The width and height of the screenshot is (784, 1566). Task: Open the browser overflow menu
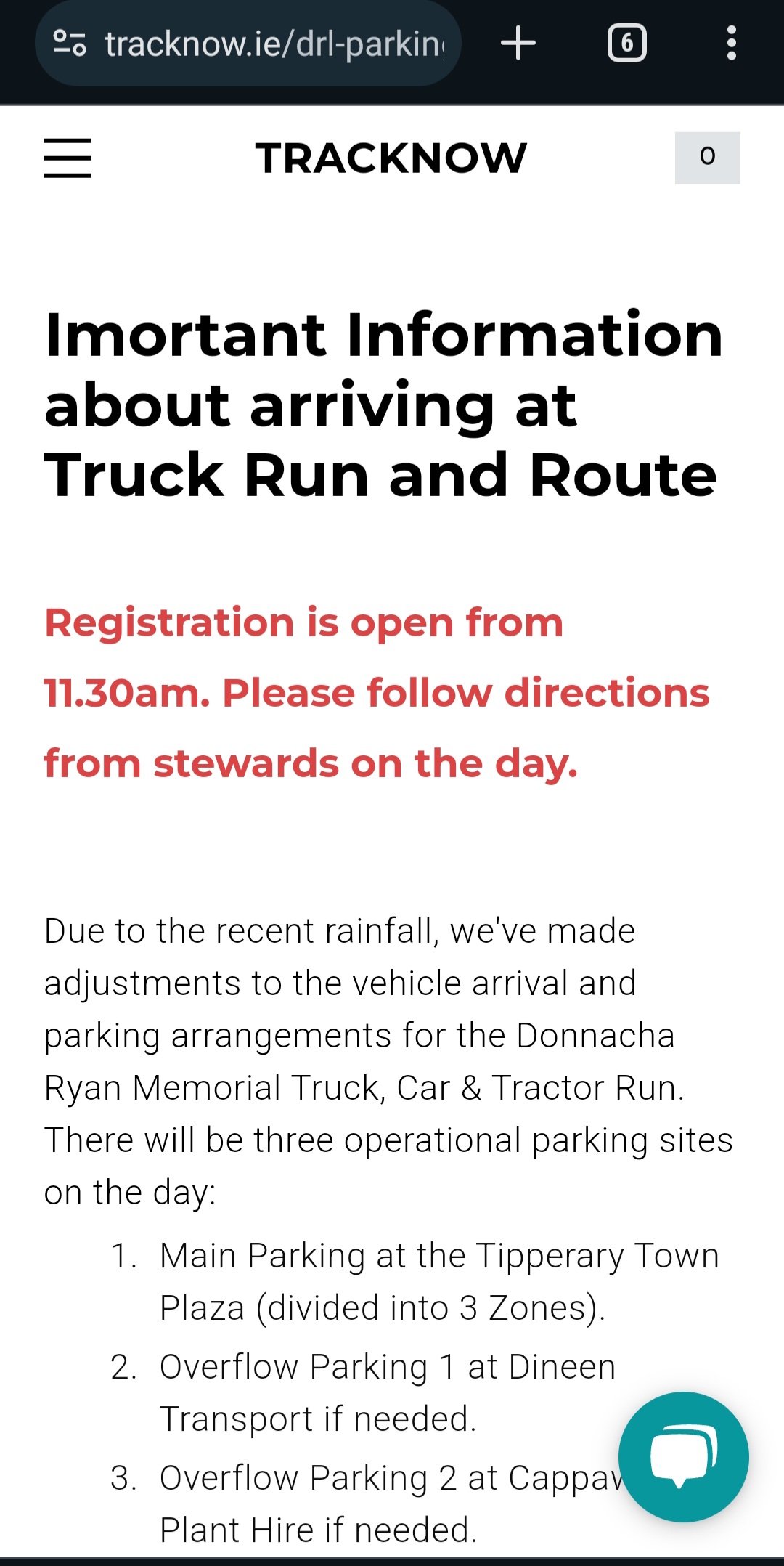point(731,43)
